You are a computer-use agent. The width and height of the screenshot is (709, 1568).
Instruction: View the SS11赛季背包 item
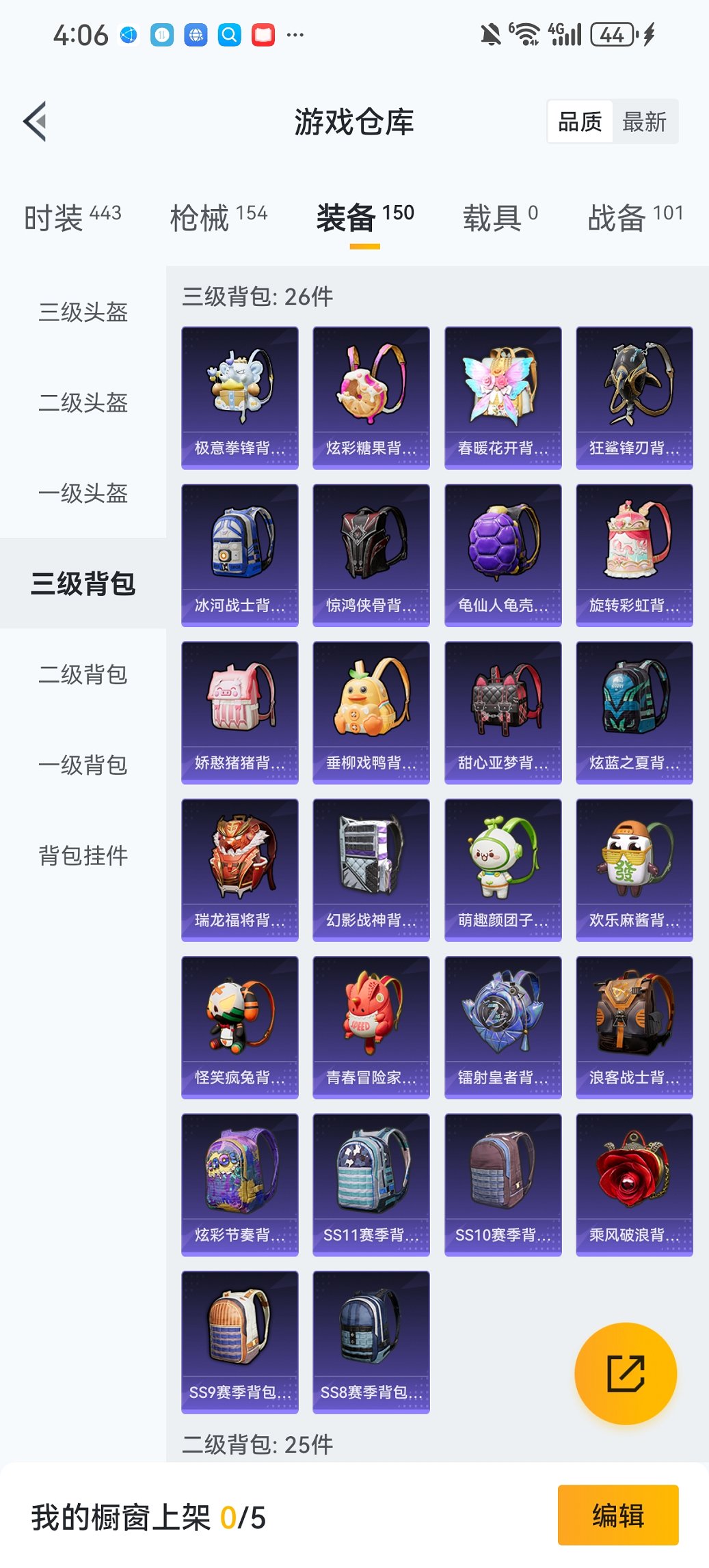(371, 1184)
